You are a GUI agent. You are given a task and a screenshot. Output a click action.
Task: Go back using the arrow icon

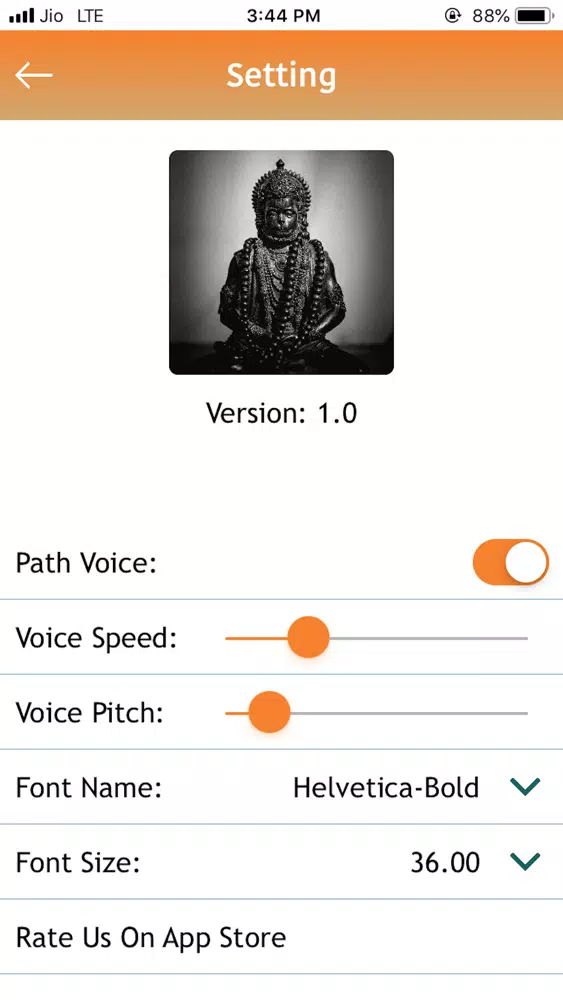[34, 75]
